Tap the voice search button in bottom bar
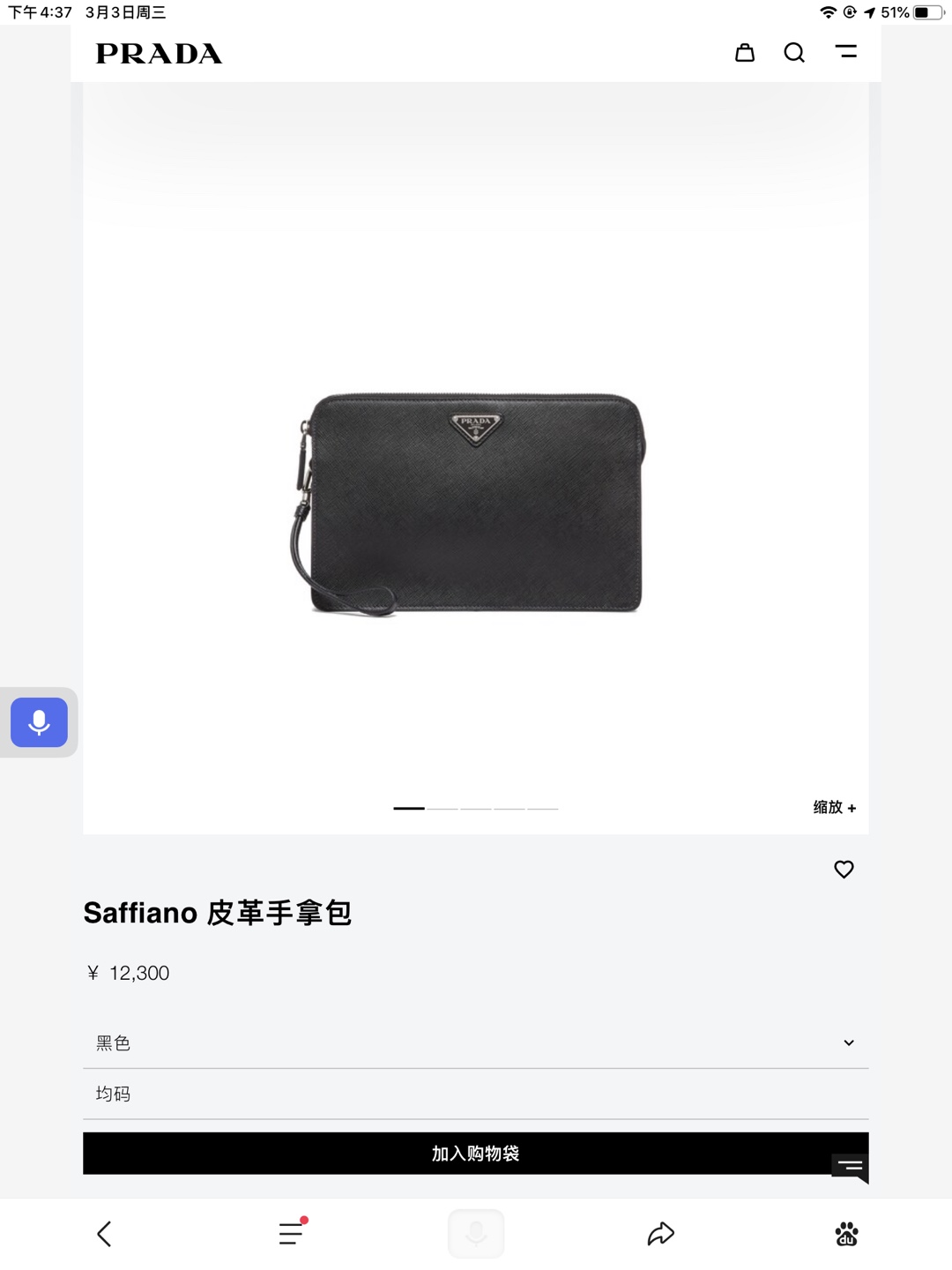 pyautogui.click(x=476, y=1233)
